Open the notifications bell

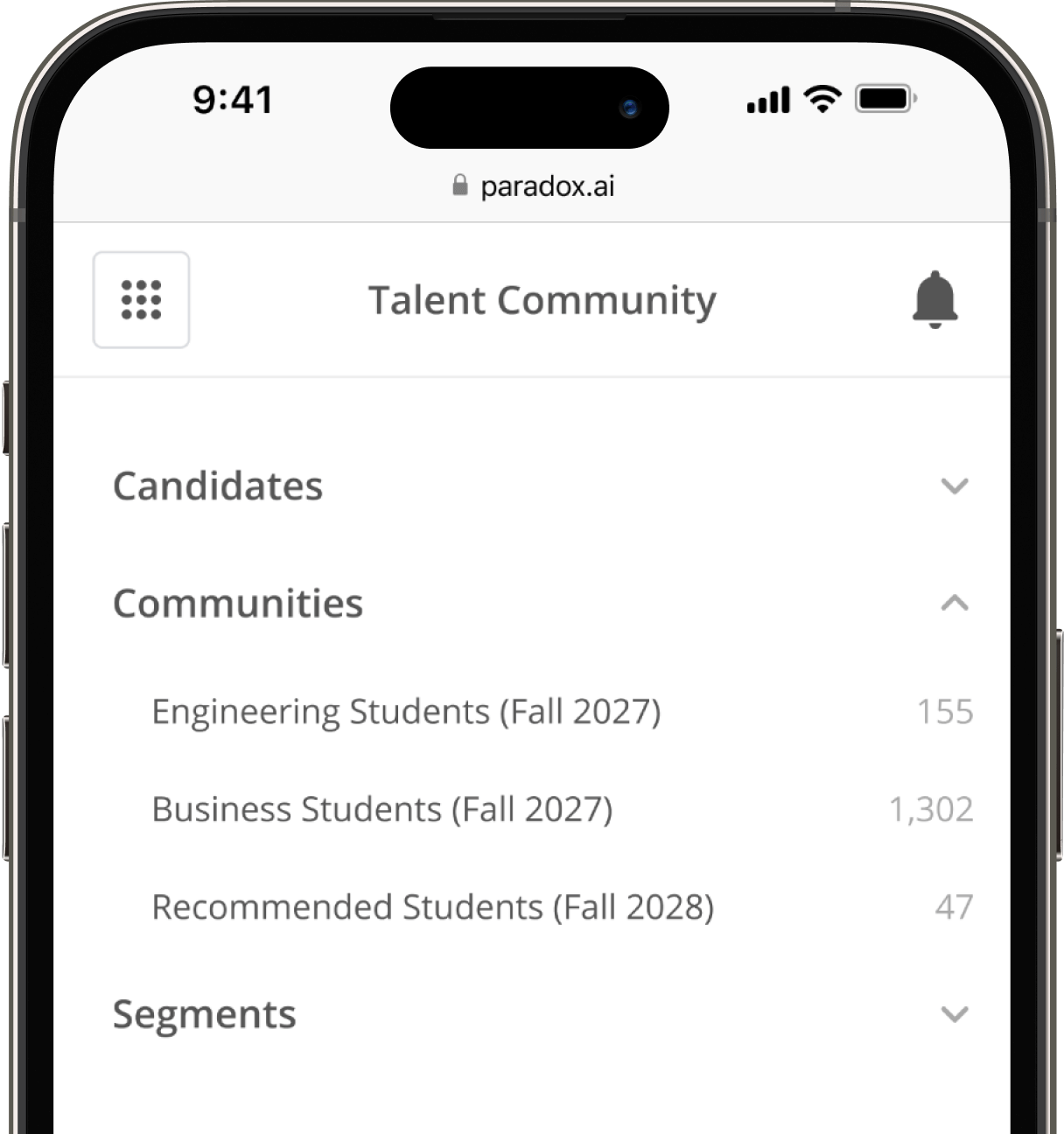pos(934,300)
